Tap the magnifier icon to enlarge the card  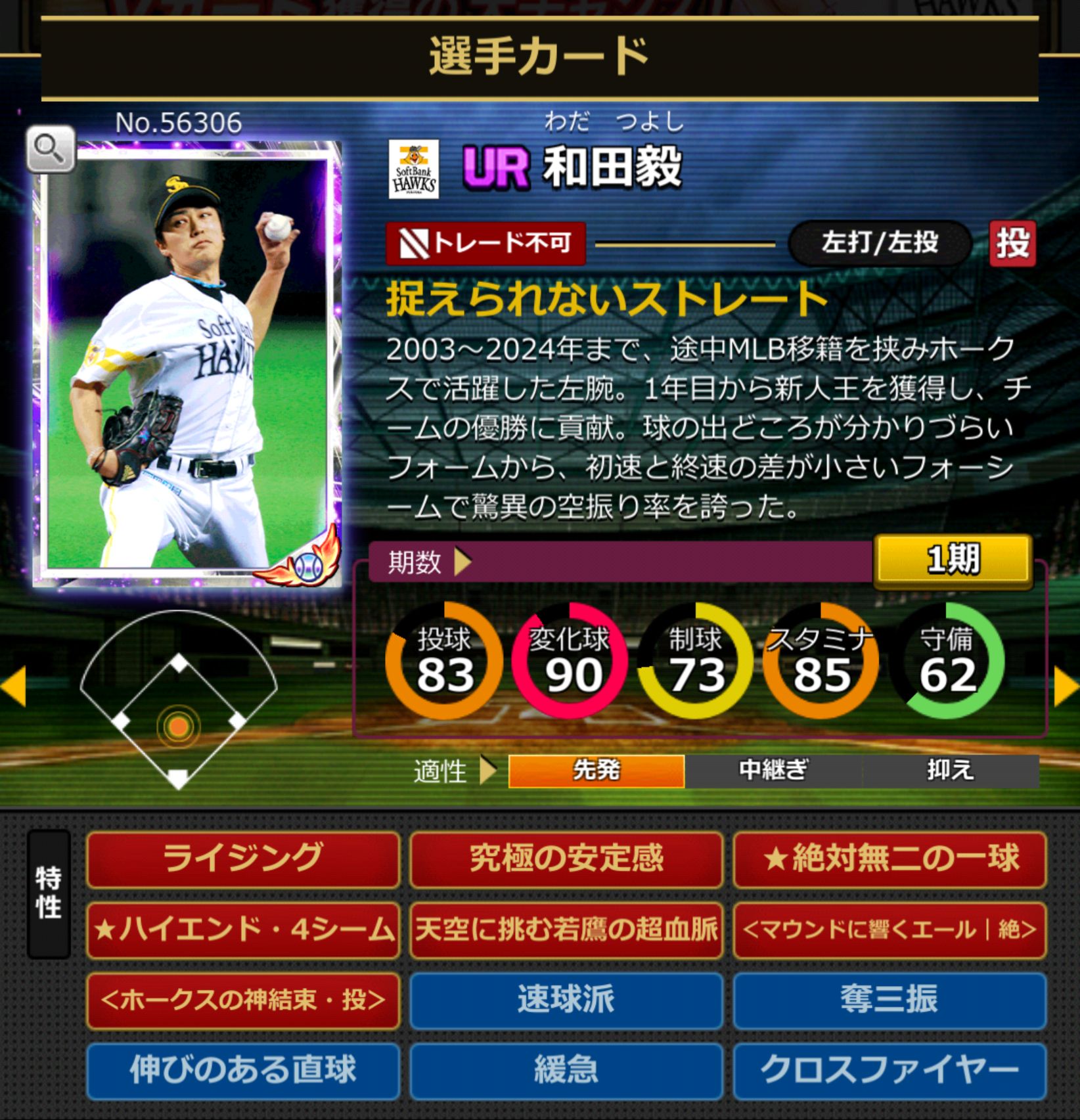tap(50, 149)
